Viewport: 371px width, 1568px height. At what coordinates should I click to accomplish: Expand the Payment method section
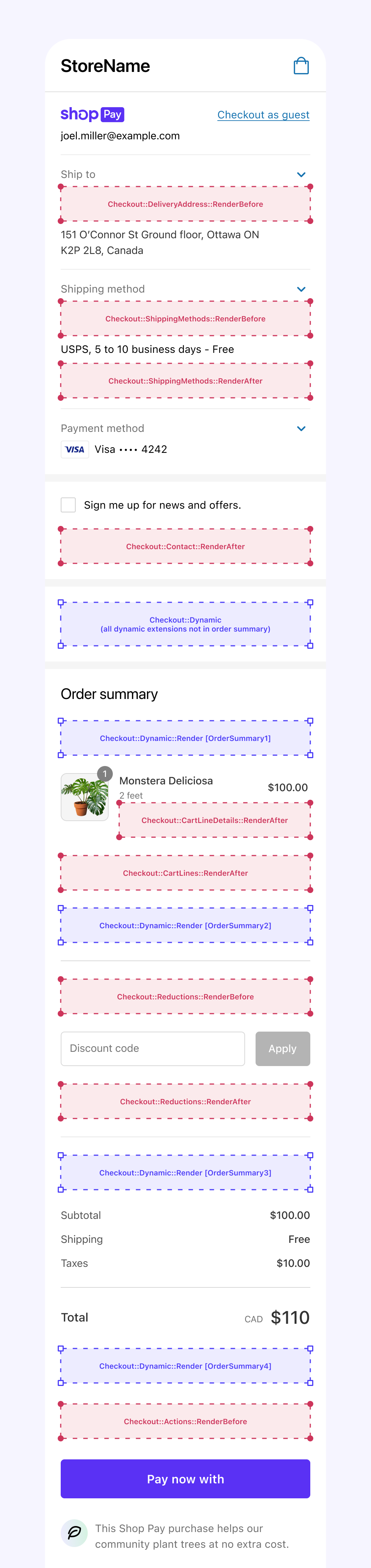[301, 429]
